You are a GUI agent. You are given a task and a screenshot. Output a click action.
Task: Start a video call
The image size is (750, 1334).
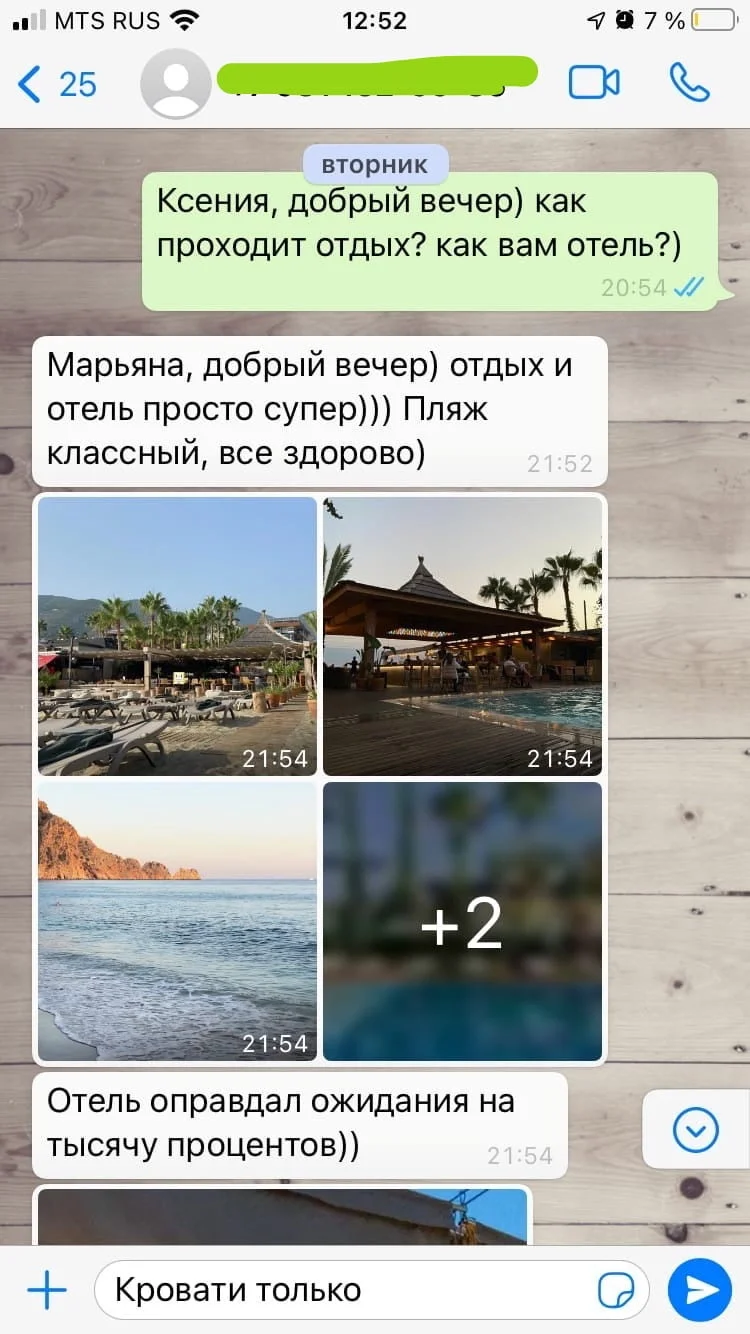(594, 83)
